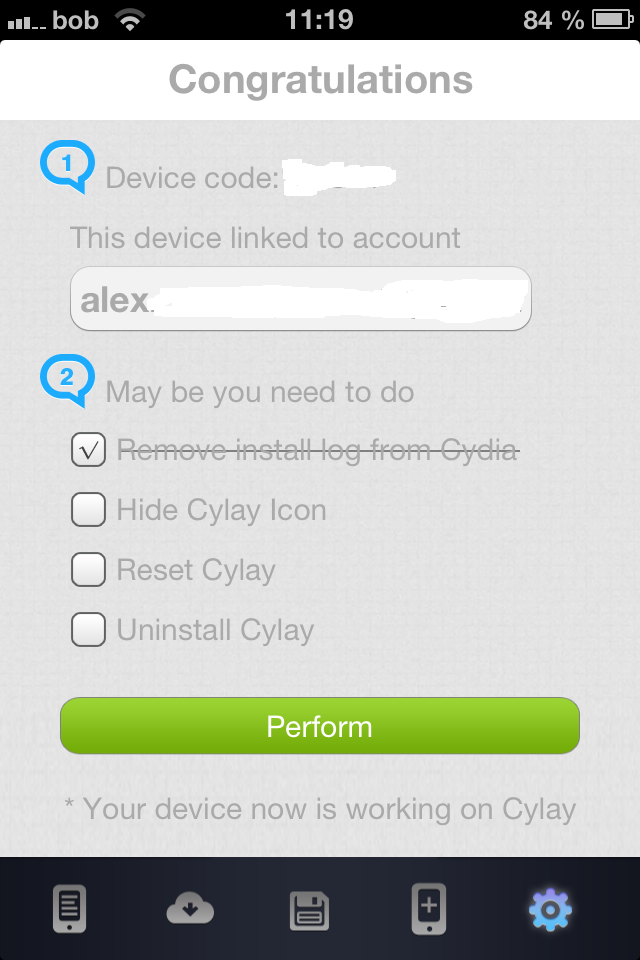Select the settings gear tab
Viewport: 640px width, 960px height.
[550, 910]
